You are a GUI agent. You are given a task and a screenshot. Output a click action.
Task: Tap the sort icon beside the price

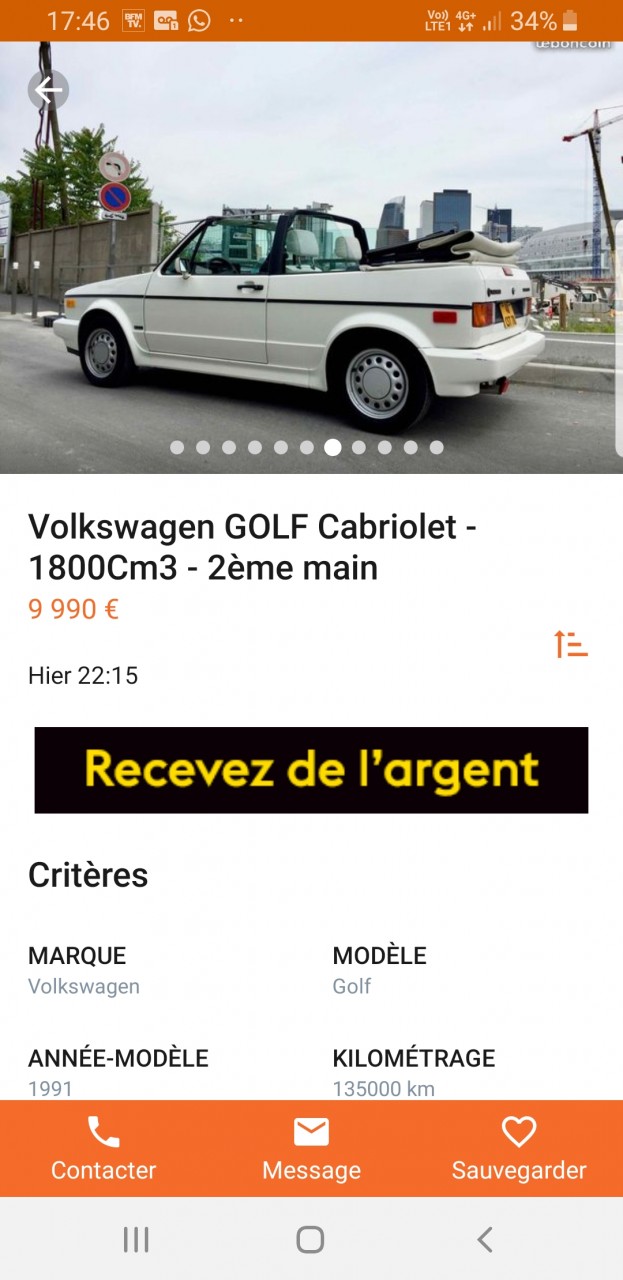click(571, 644)
